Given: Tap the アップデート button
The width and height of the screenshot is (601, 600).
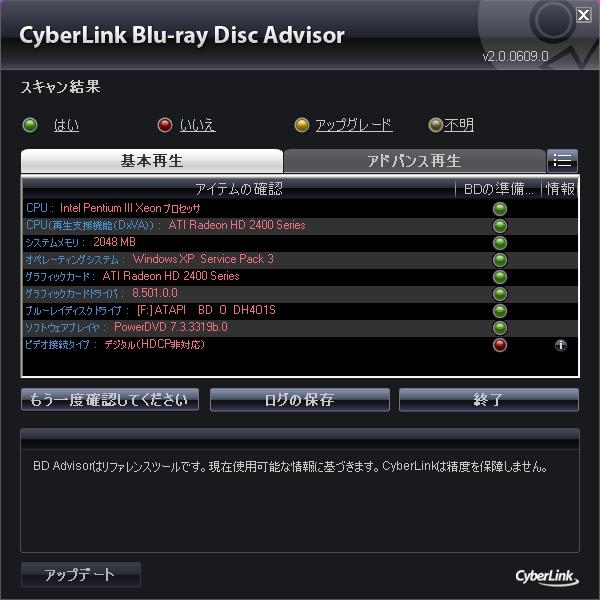Looking at the screenshot, I should point(81,575).
